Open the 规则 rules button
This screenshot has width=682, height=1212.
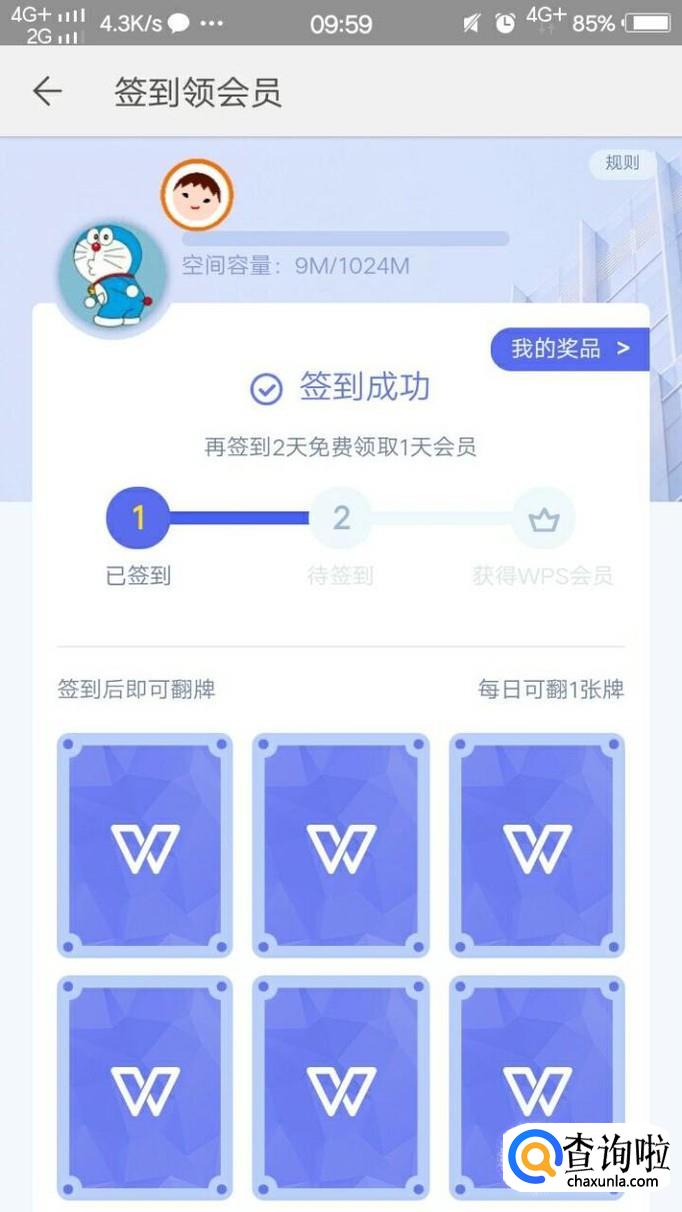click(621, 163)
